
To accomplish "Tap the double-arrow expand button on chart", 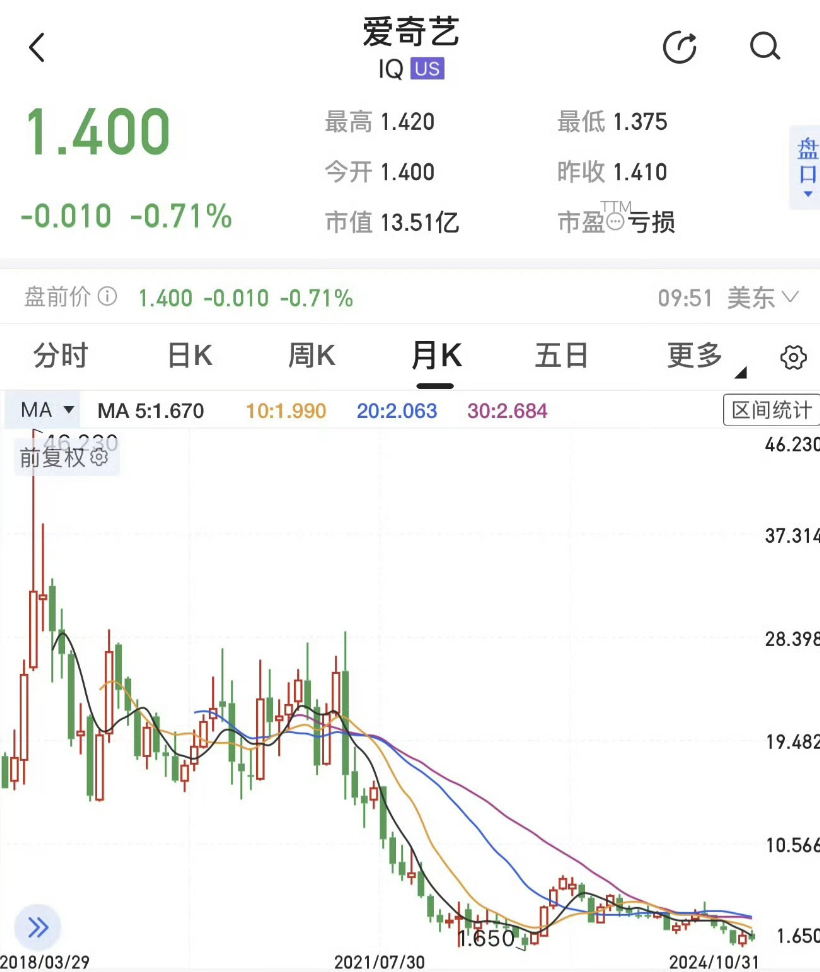I will 38,927.
